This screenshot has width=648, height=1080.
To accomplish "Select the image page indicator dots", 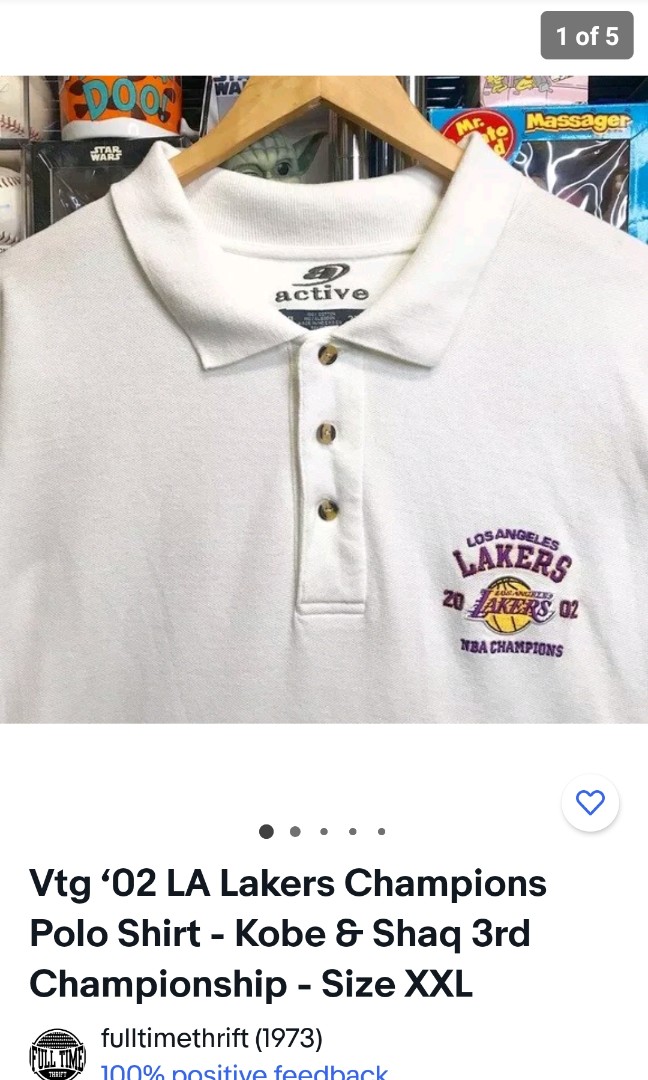I will pyautogui.click(x=323, y=831).
